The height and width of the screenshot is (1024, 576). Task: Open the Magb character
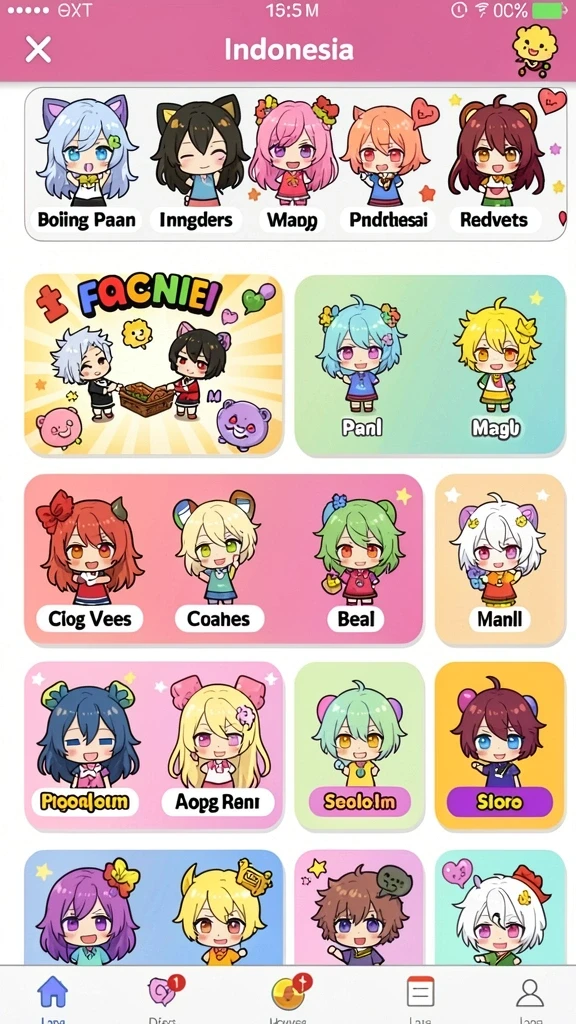(496, 366)
